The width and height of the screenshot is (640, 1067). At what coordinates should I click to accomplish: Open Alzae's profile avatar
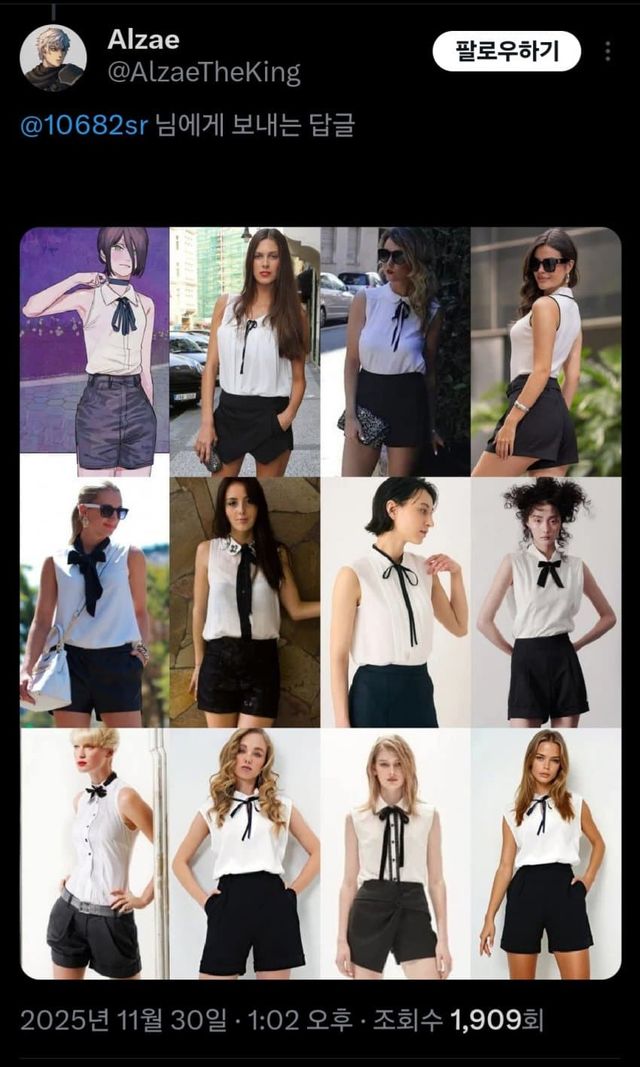[x=53, y=58]
